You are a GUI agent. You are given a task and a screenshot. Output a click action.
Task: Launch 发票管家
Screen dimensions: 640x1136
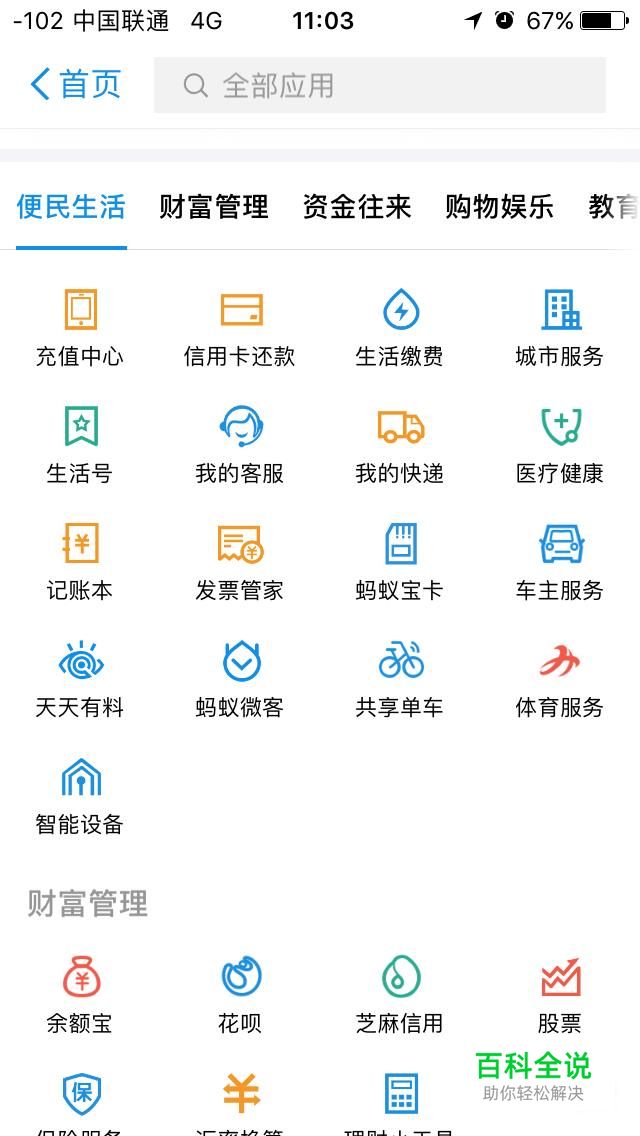tap(240, 561)
